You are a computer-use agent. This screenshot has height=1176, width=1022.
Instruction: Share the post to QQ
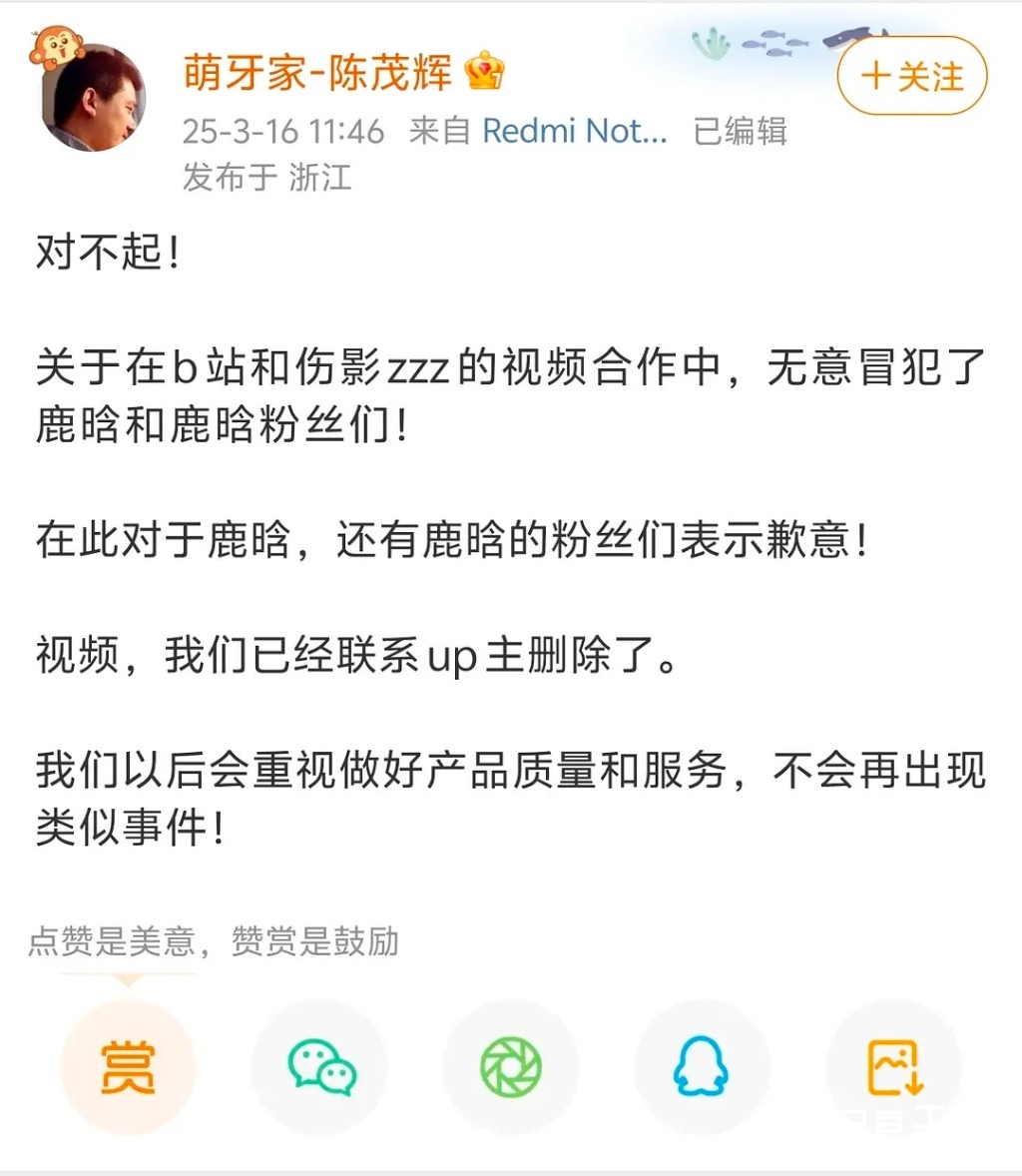702,1067
